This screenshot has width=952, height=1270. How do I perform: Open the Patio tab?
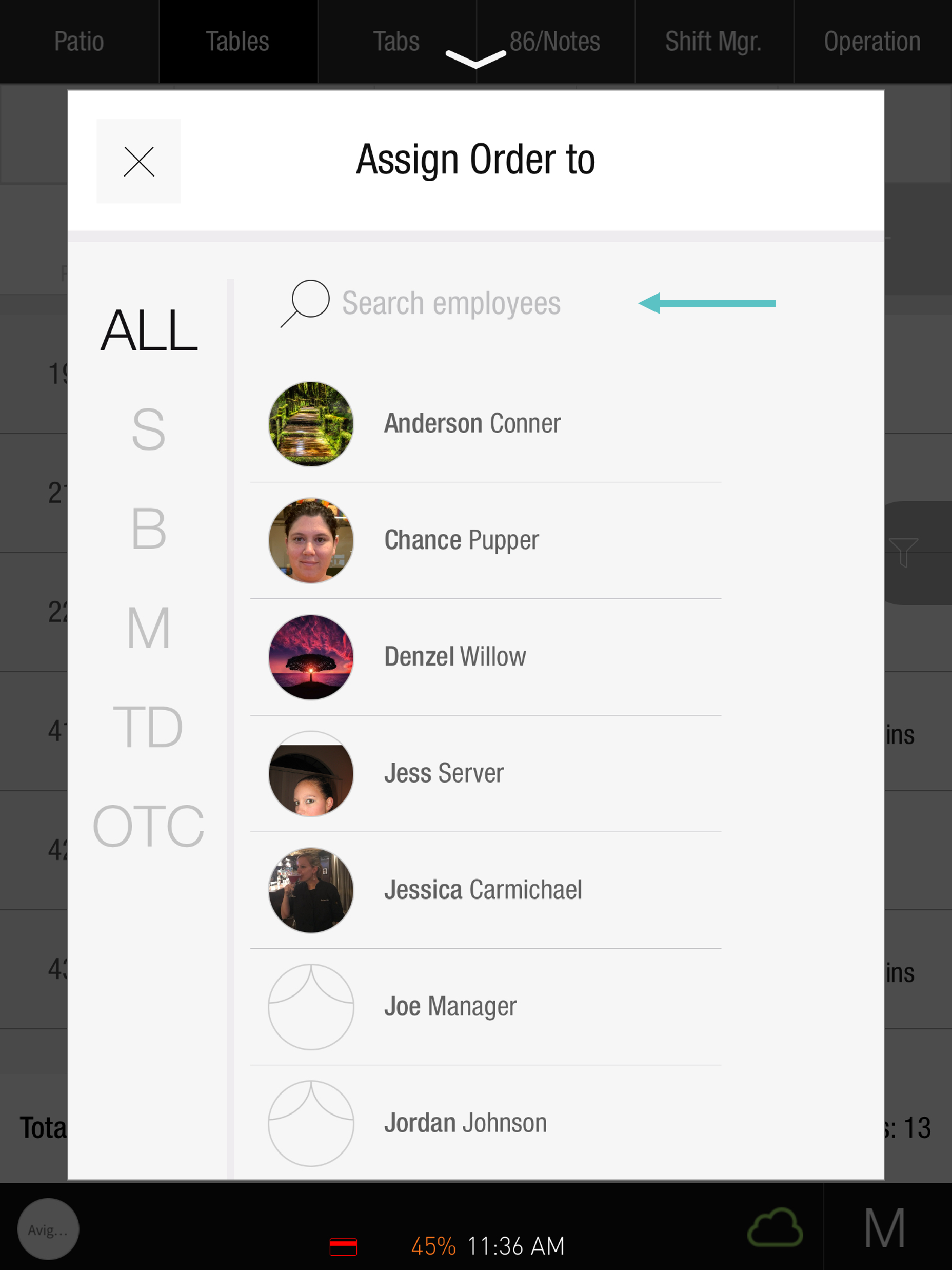(79, 42)
